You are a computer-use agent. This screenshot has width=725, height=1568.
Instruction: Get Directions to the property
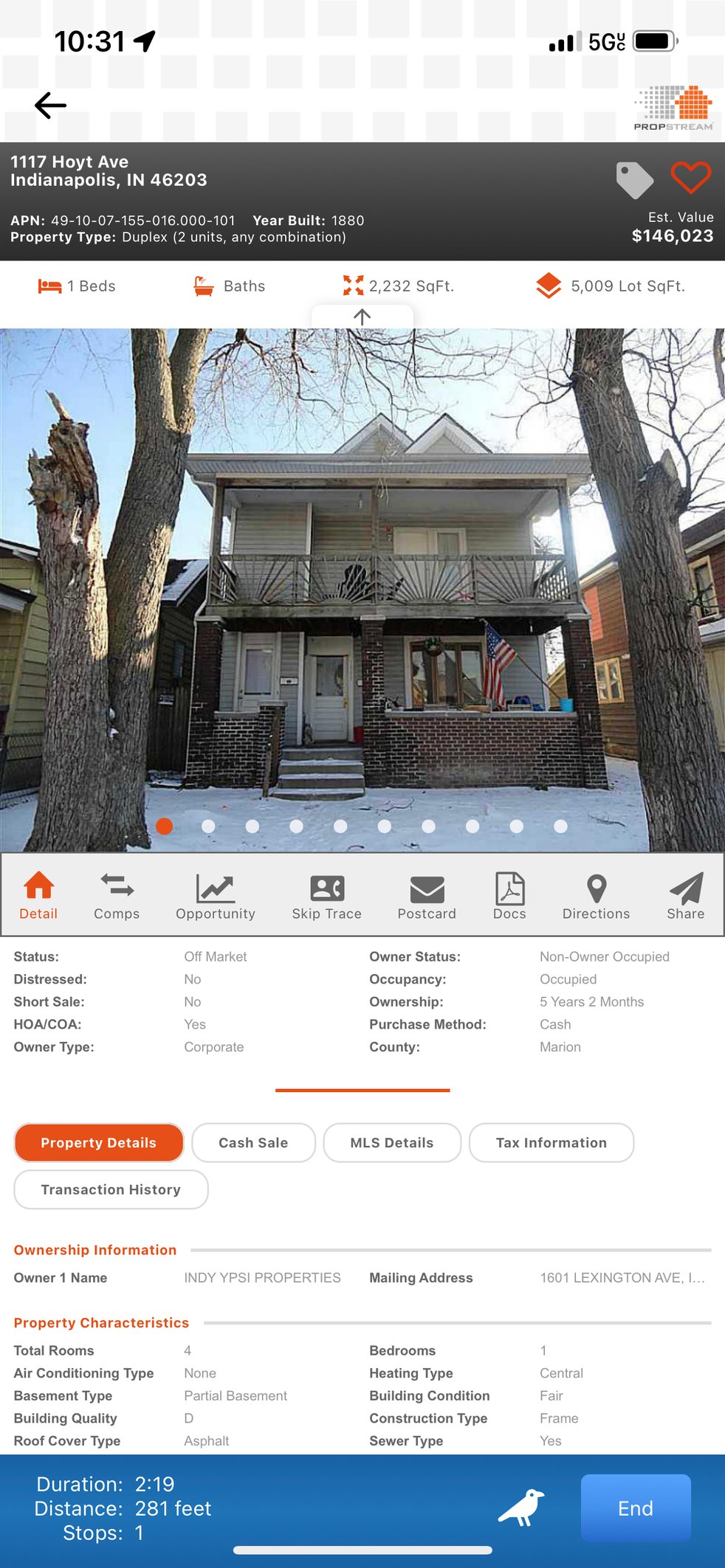tap(596, 896)
